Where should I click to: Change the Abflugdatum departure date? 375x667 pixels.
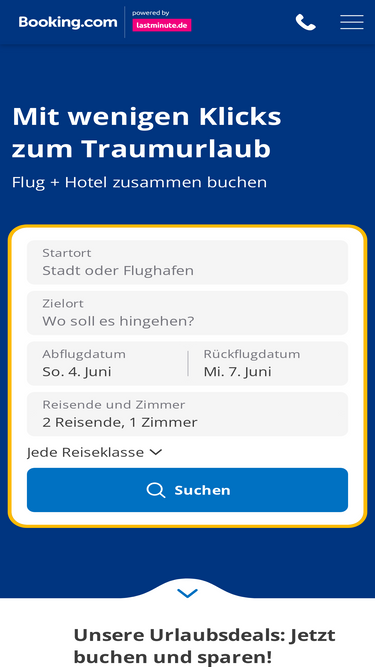coord(107,364)
